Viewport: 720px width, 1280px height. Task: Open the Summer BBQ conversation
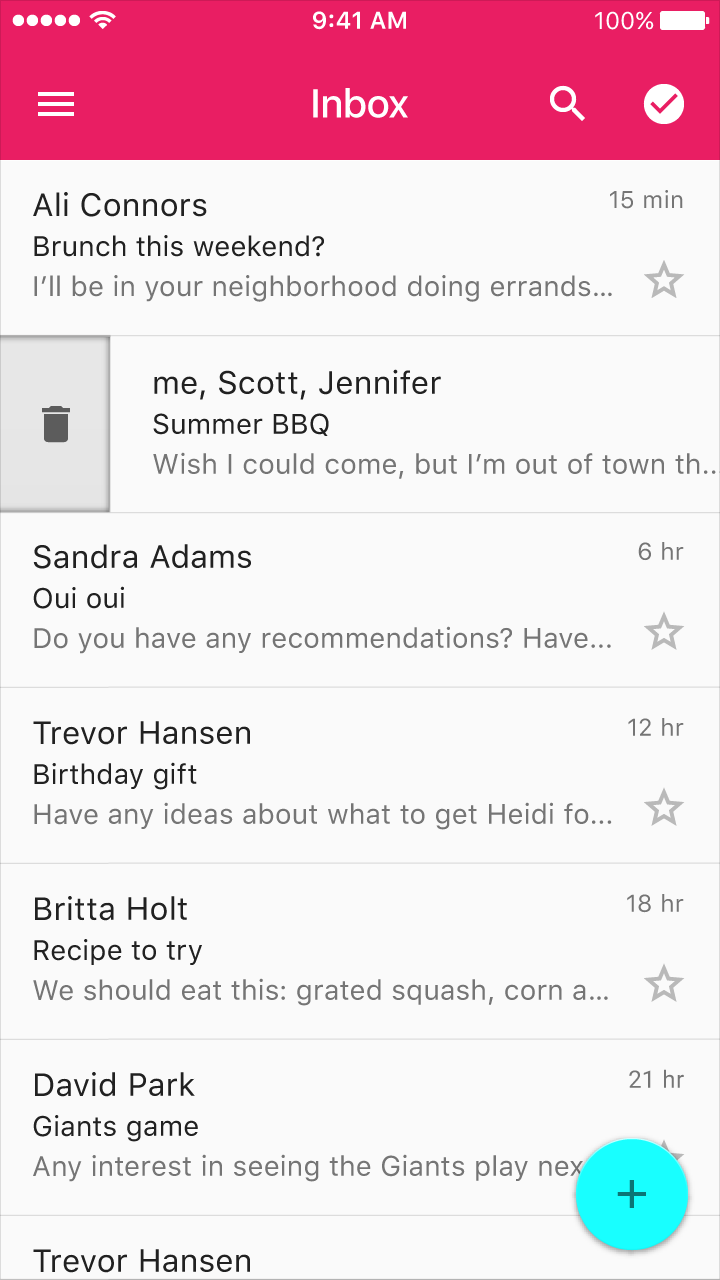tap(415, 424)
